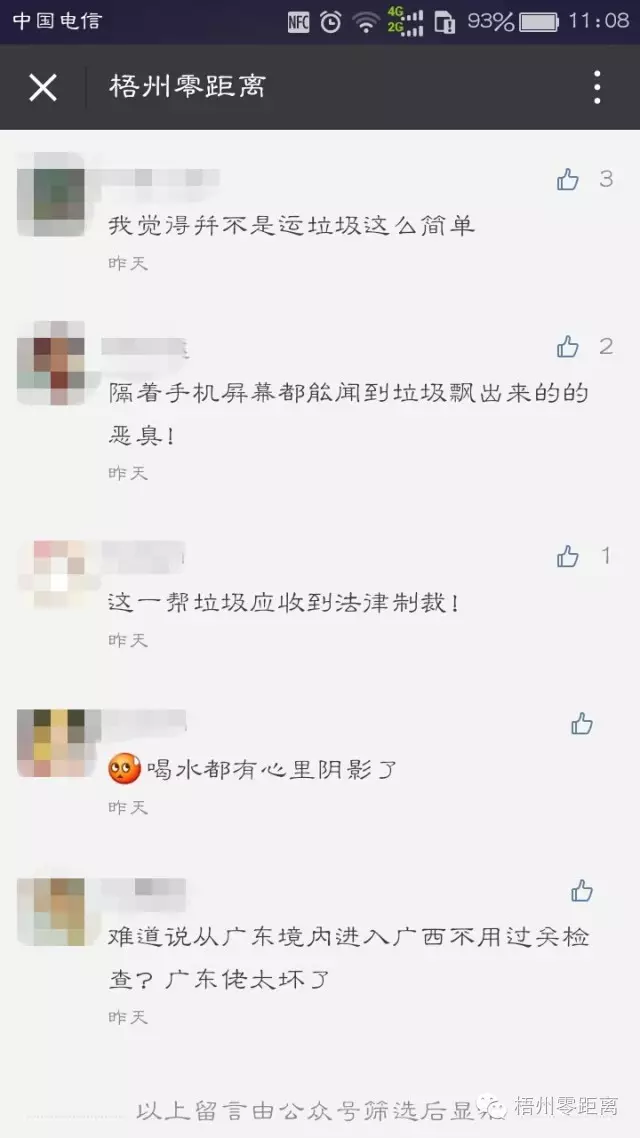
Task: Like the comment about 广东佬太坏了
Action: pos(581,891)
